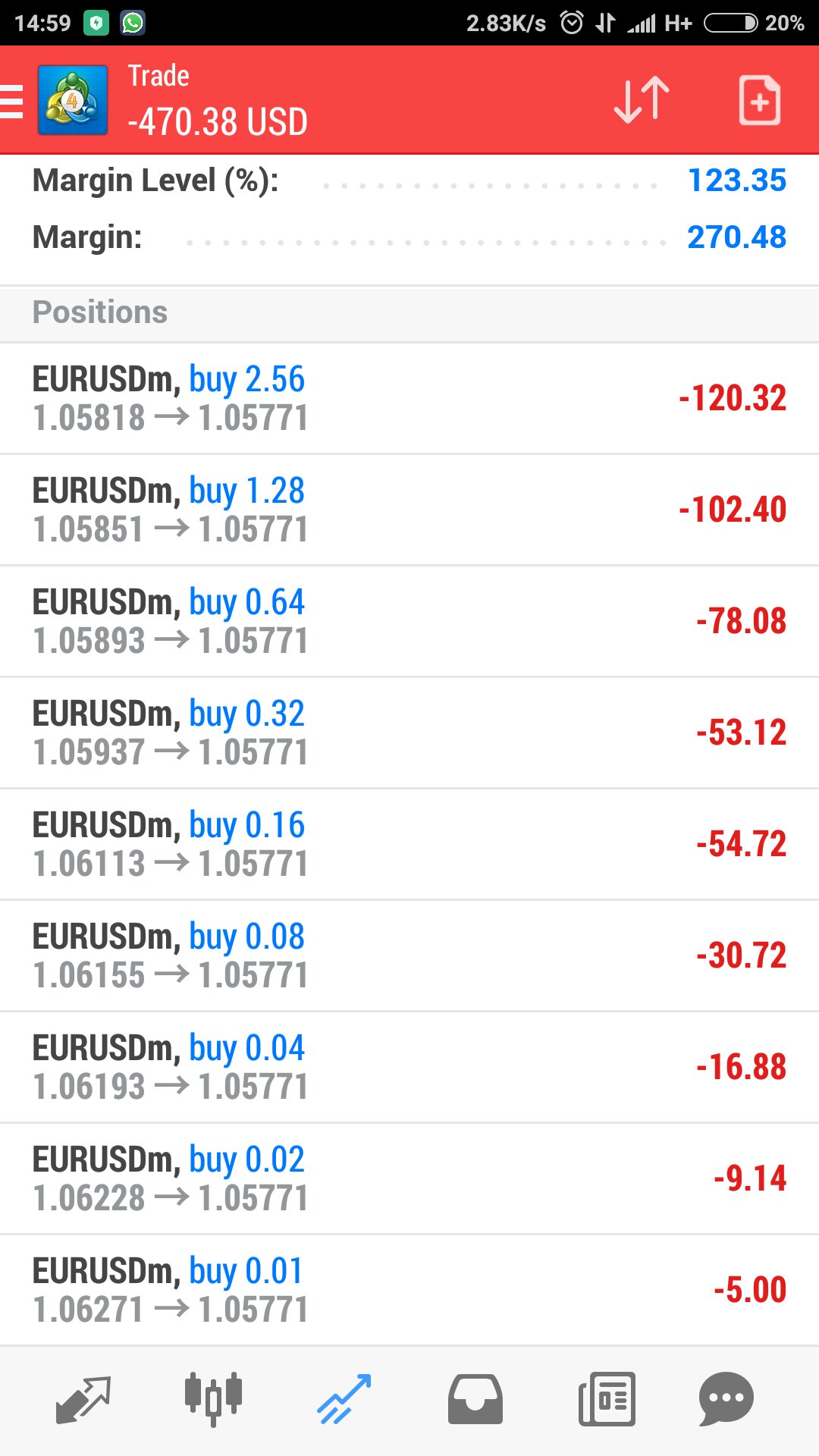Open the buy 0.02 EURUSDm position

point(409,1179)
